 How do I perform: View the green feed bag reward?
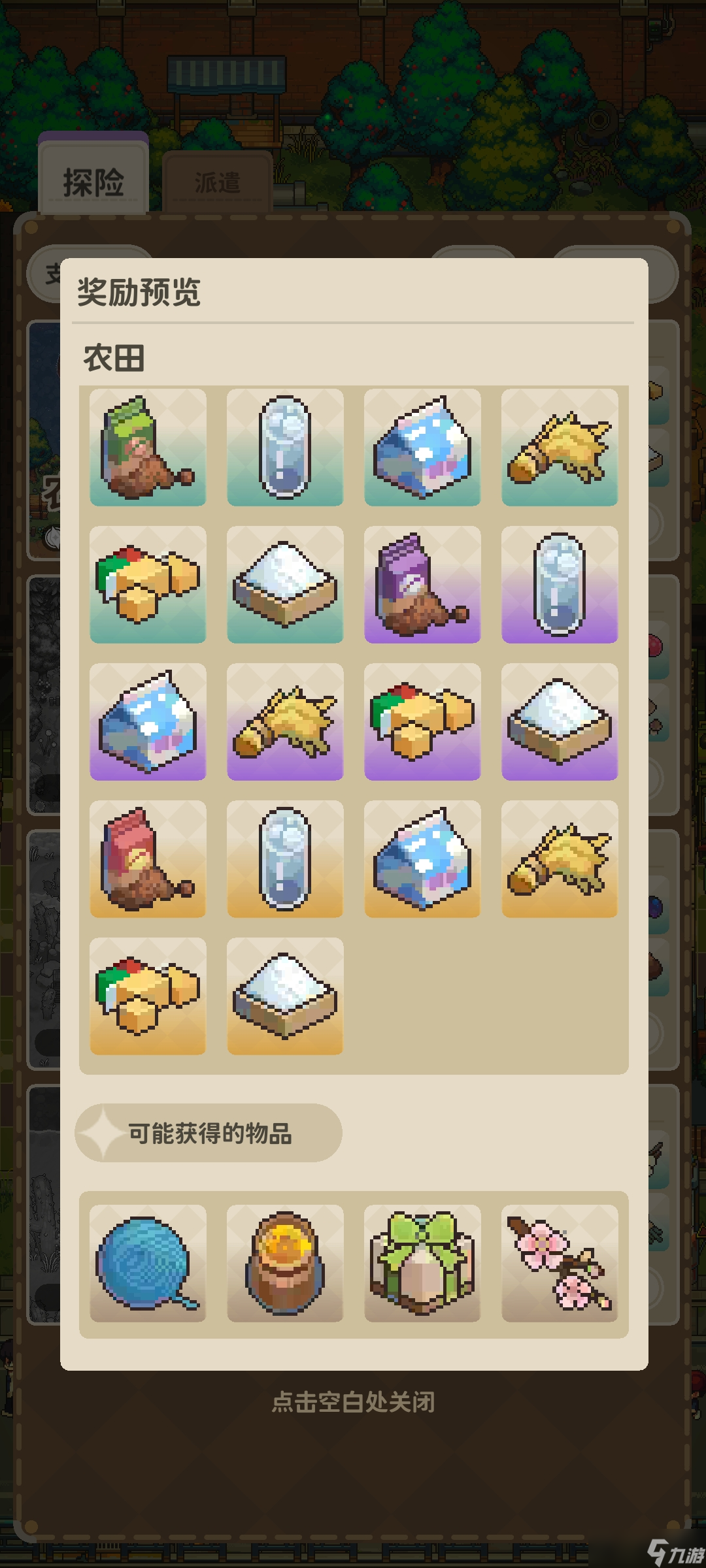[148, 448]
